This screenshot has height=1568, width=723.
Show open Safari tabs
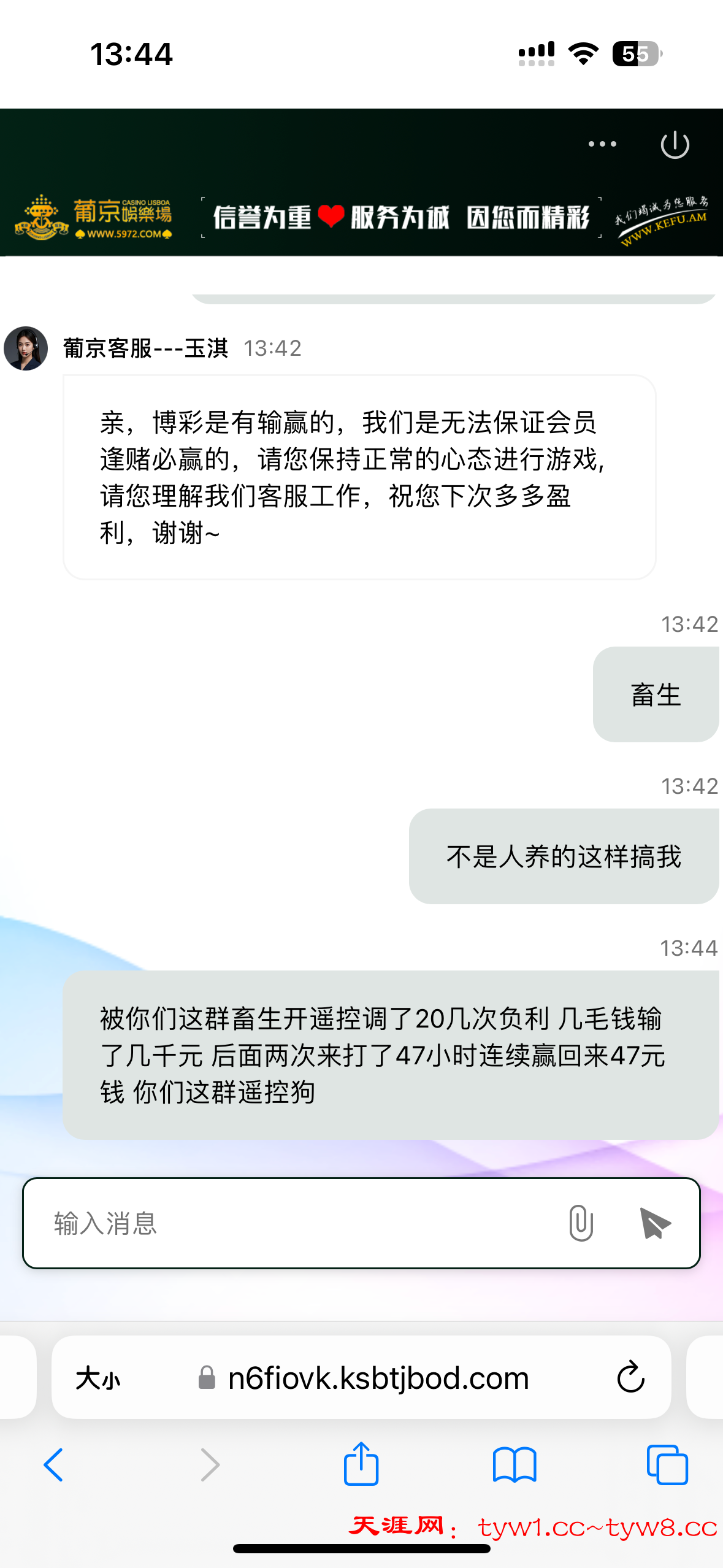coord(667,1465)
